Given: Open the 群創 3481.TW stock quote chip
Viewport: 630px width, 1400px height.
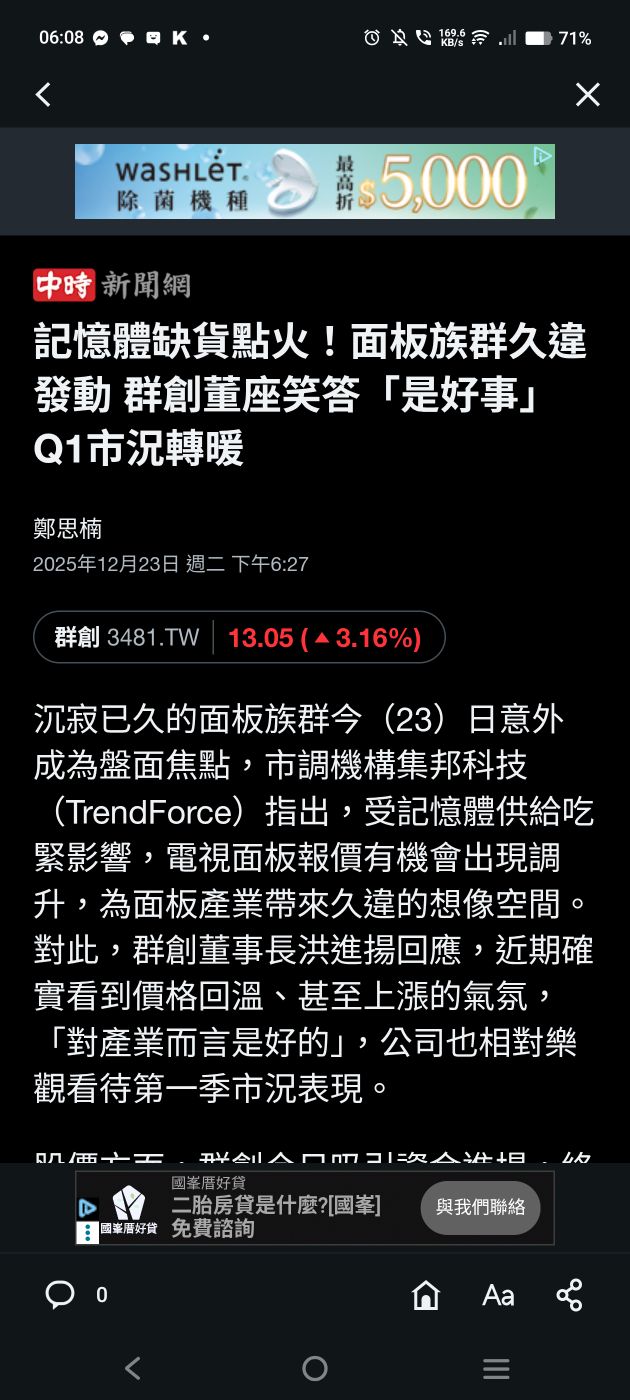Looking at the screenshot, I should [239, 637].
